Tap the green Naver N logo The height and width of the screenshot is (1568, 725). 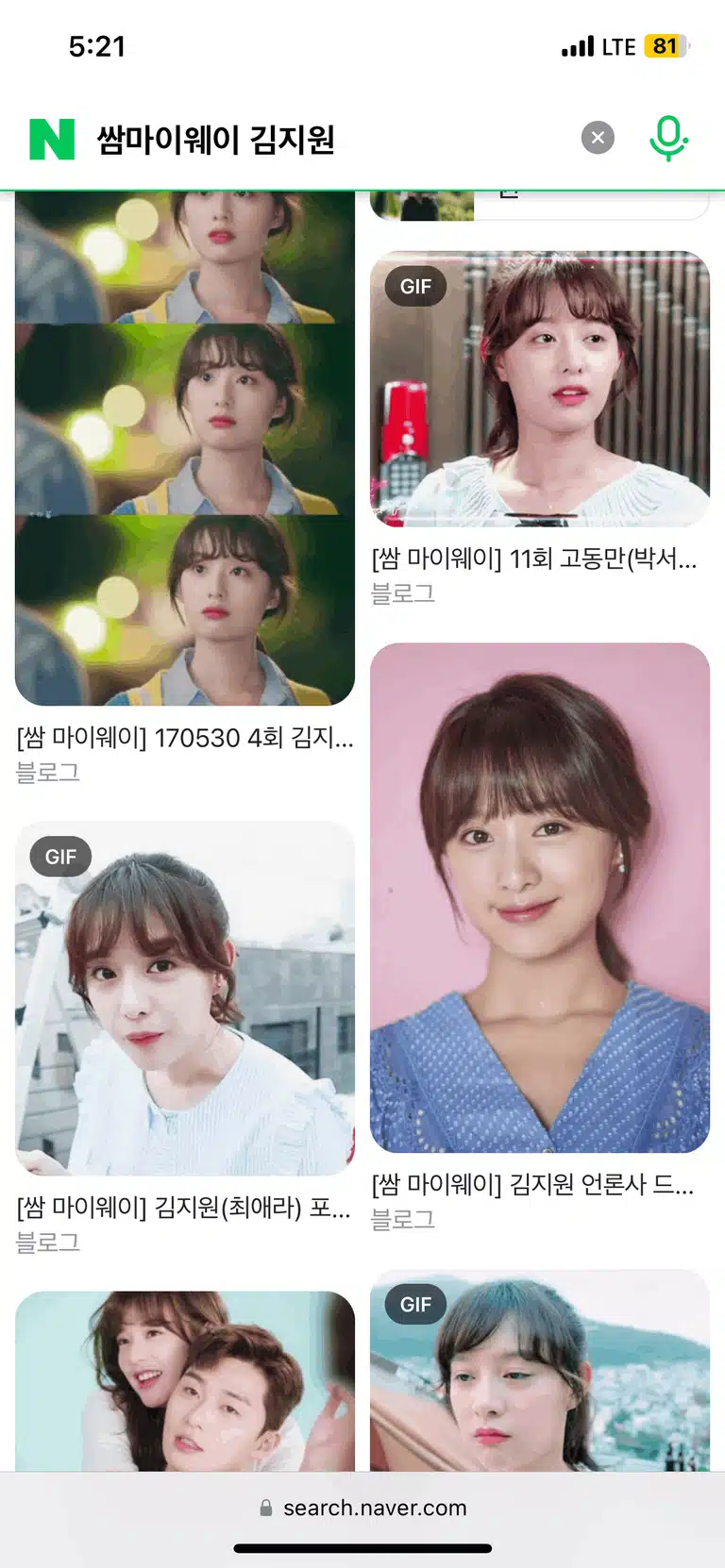point(52,139)
